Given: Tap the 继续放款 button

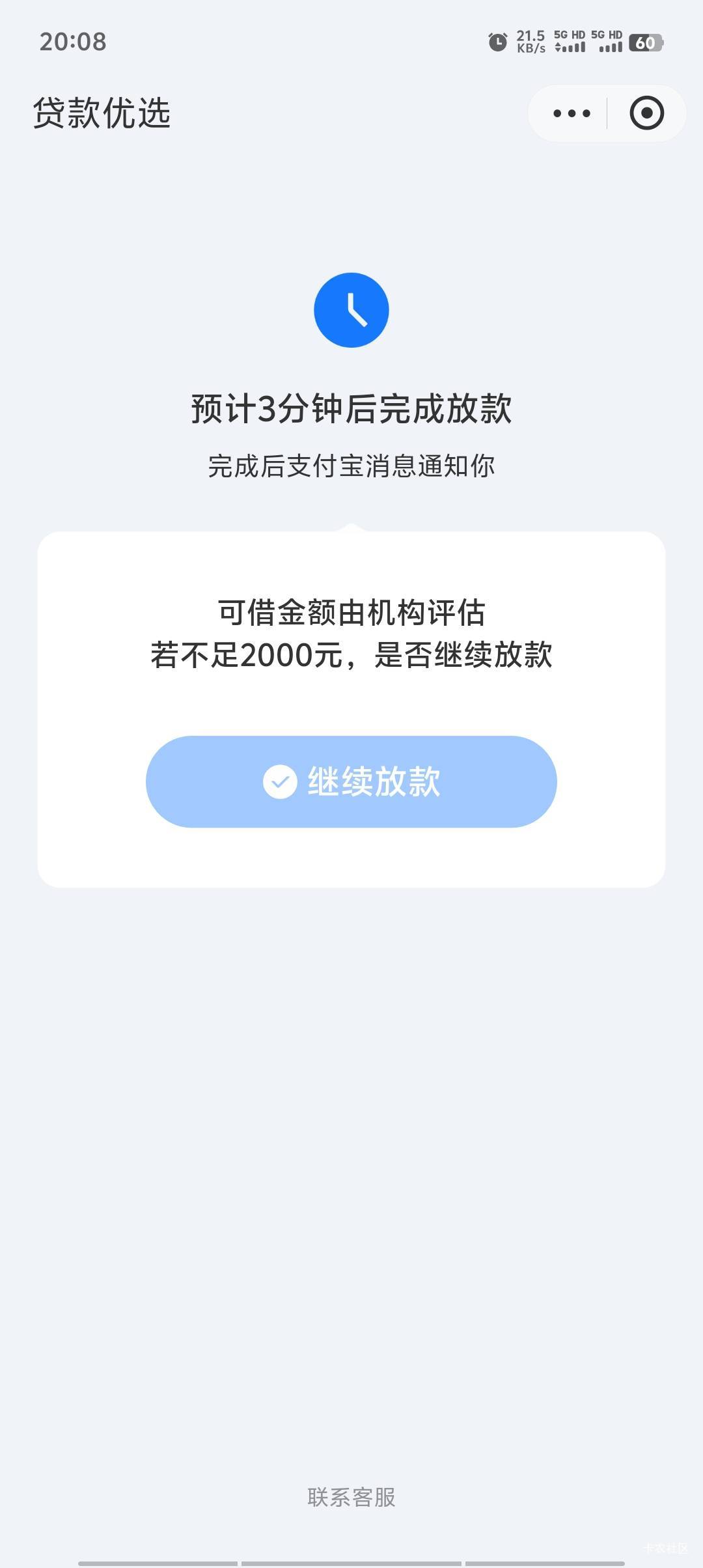Looking at the screenshot, I should tap(351, 781).
